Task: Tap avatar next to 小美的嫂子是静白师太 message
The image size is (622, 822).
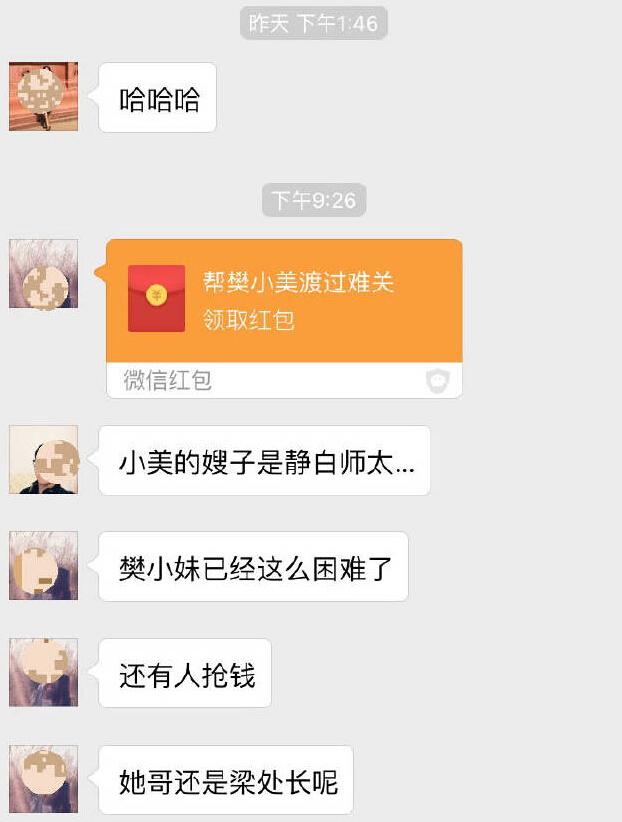Action: click(x=43, y=459)
